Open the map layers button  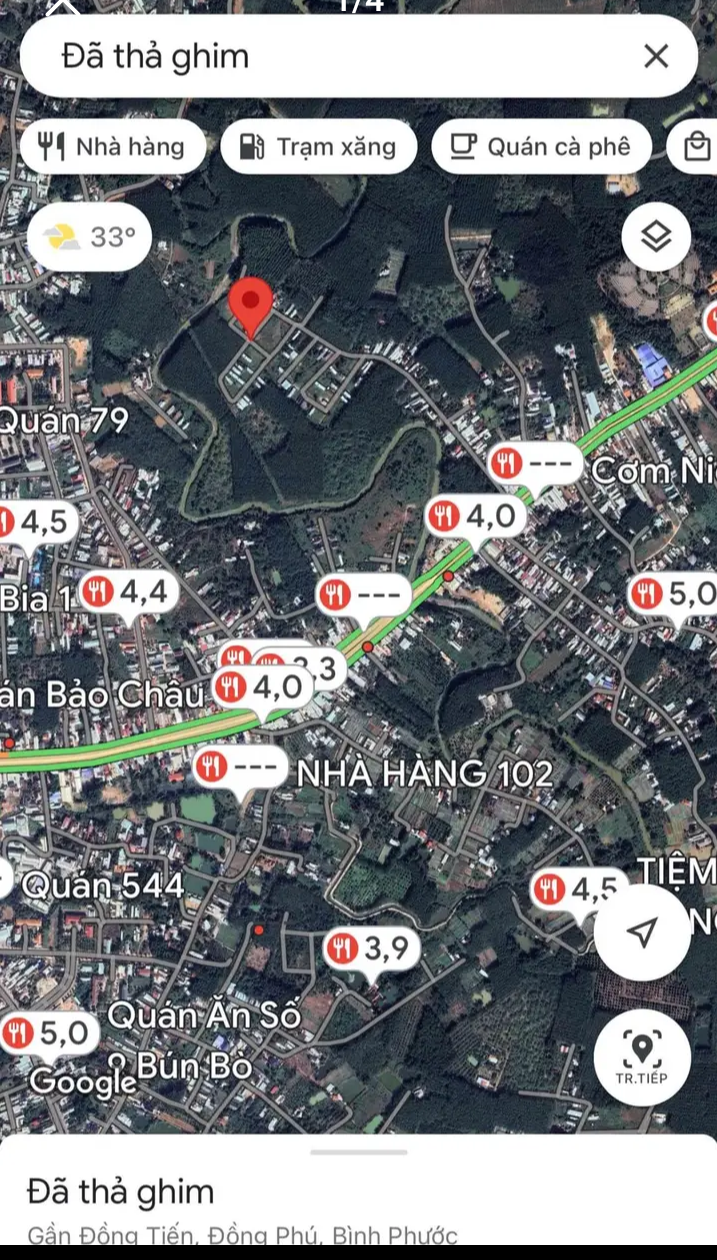tap(655, 237)
